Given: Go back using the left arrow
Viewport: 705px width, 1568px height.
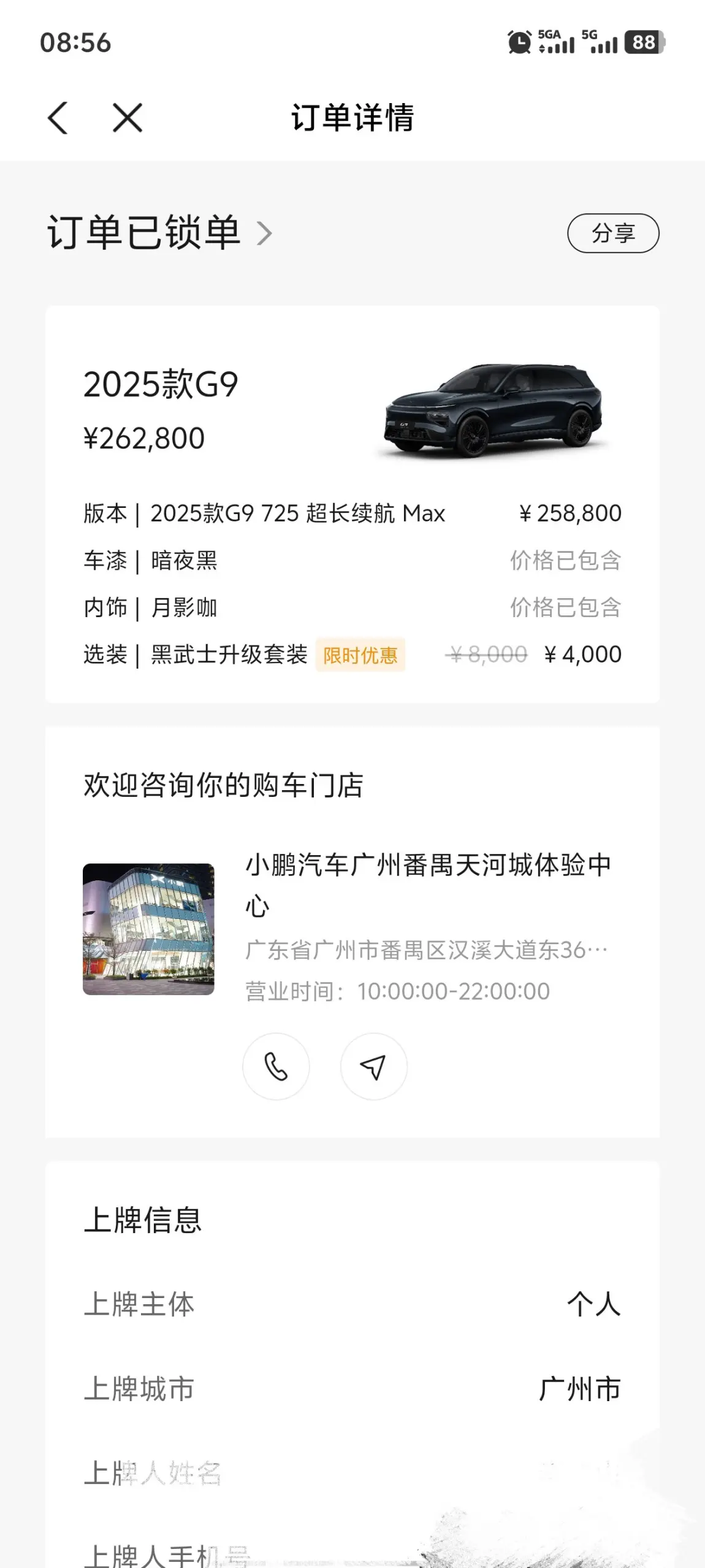Looking at the screenshot, I should [x=58, y=118].
